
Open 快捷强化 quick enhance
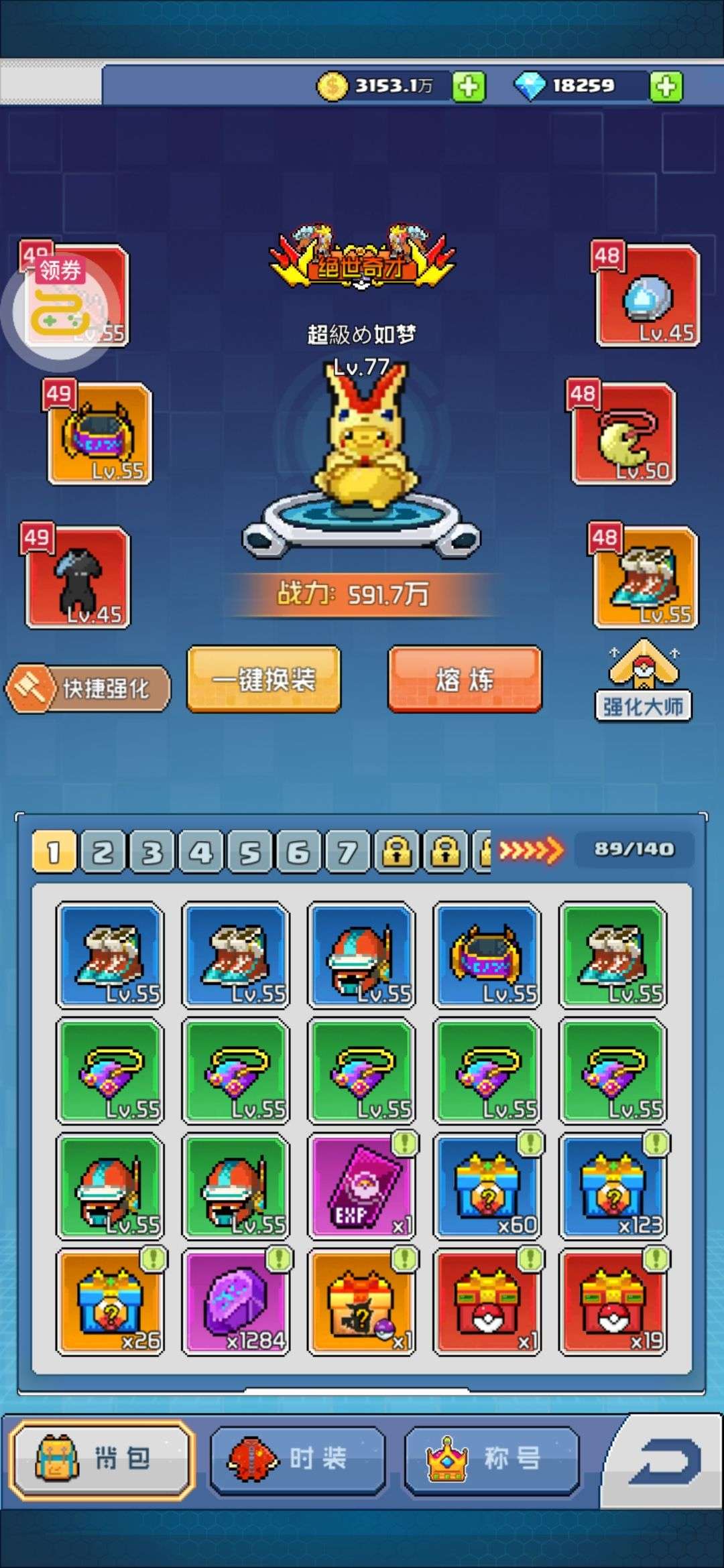88,688
